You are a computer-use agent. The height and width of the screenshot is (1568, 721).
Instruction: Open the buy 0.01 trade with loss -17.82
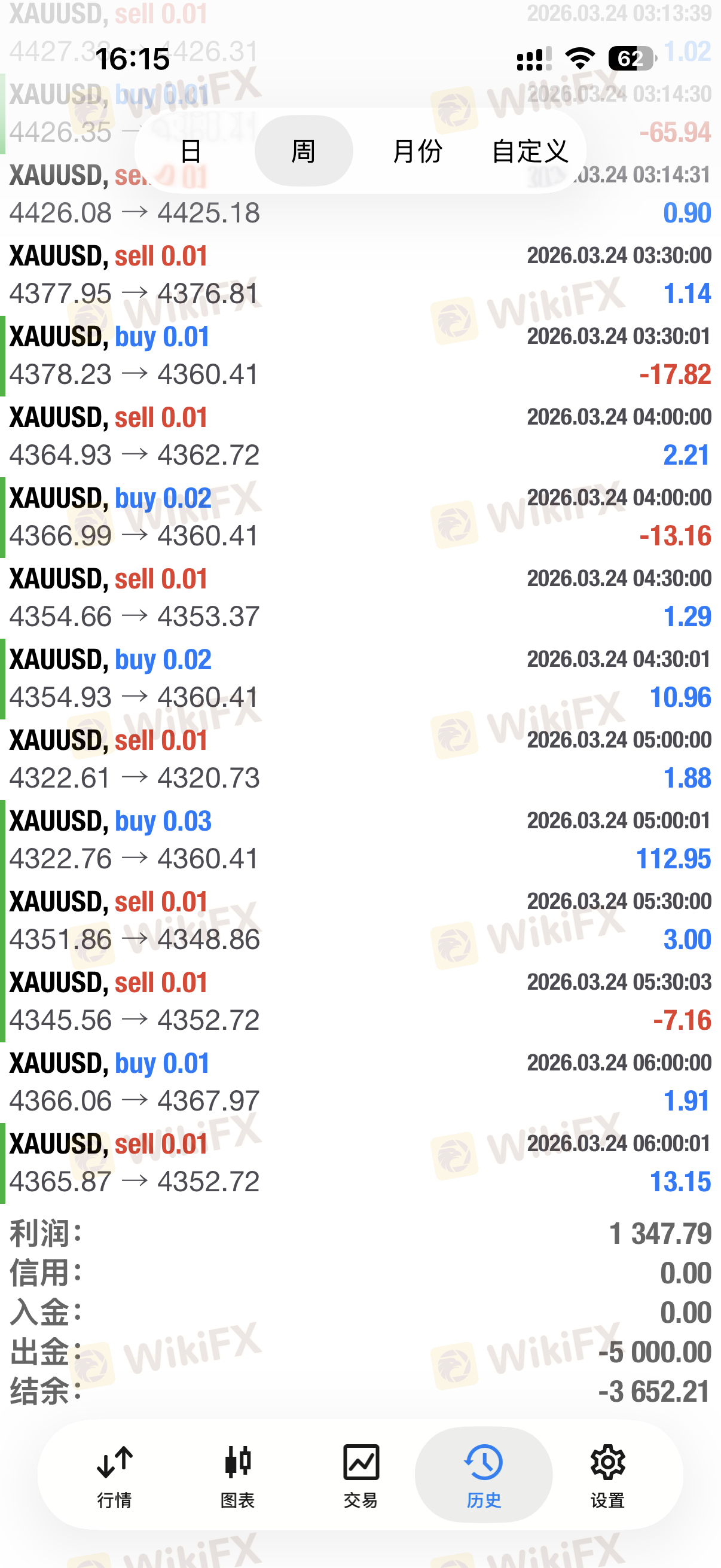pyautogui.click(x=360, y=355)
